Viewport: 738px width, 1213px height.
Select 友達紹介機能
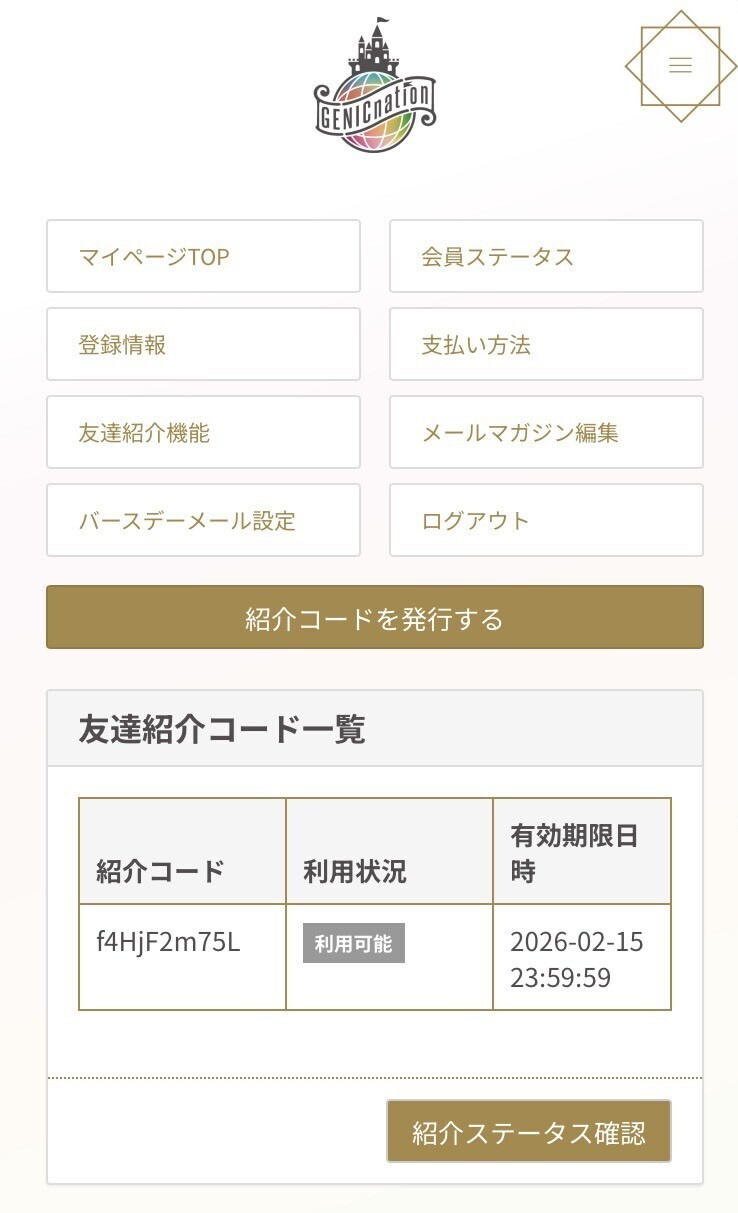click(203, 433)
